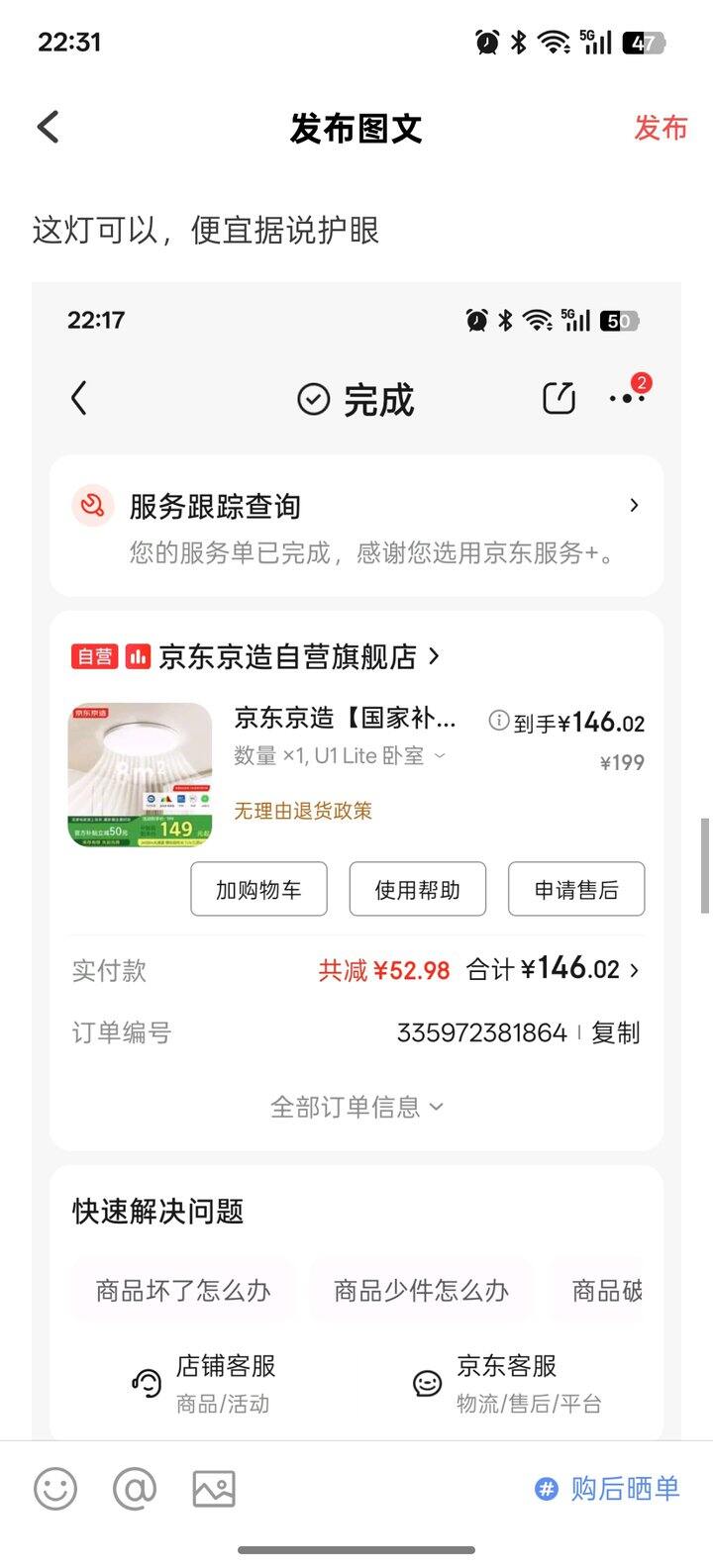
Task: Select the 购后晒单 topic tag
Action: 608,1489
